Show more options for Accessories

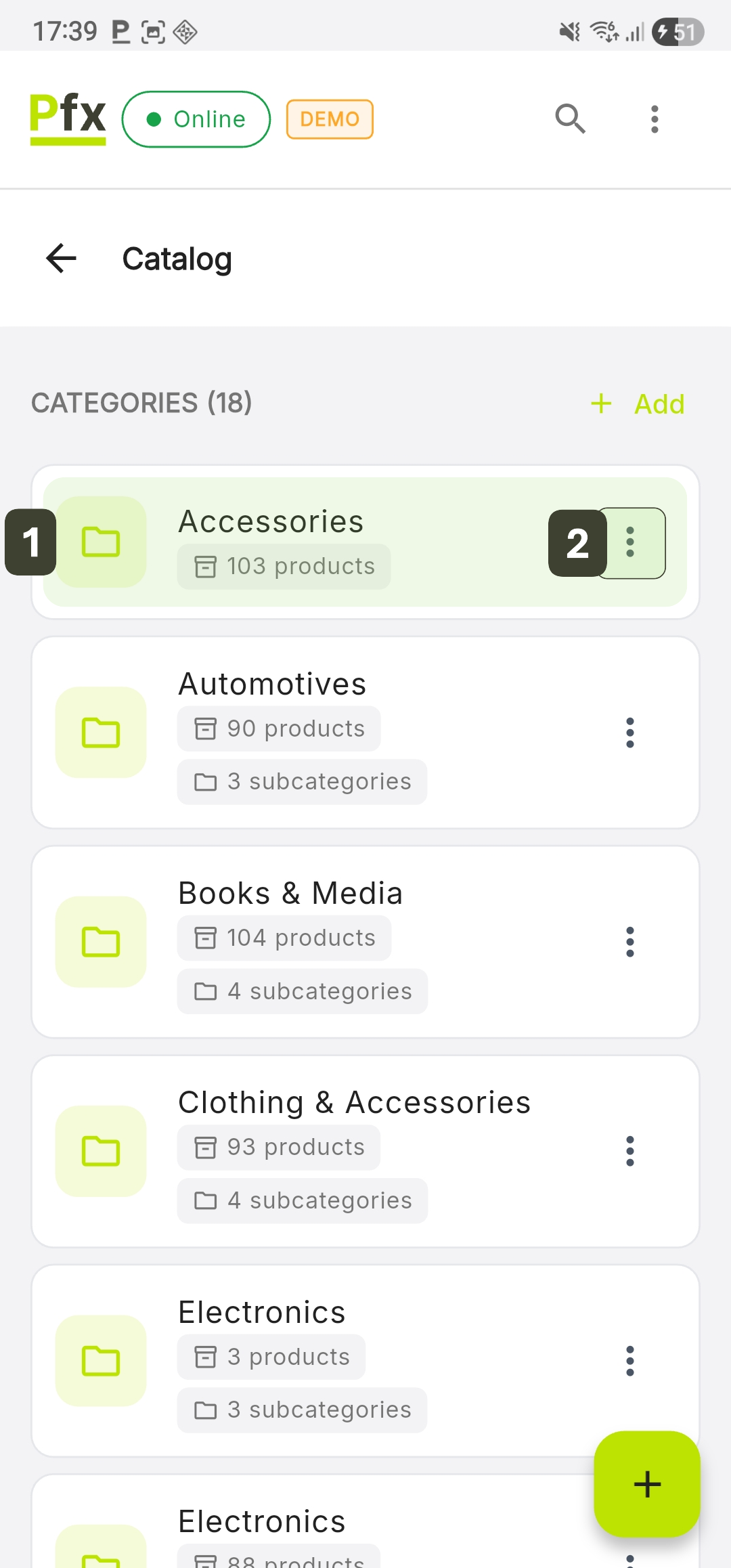631,542
